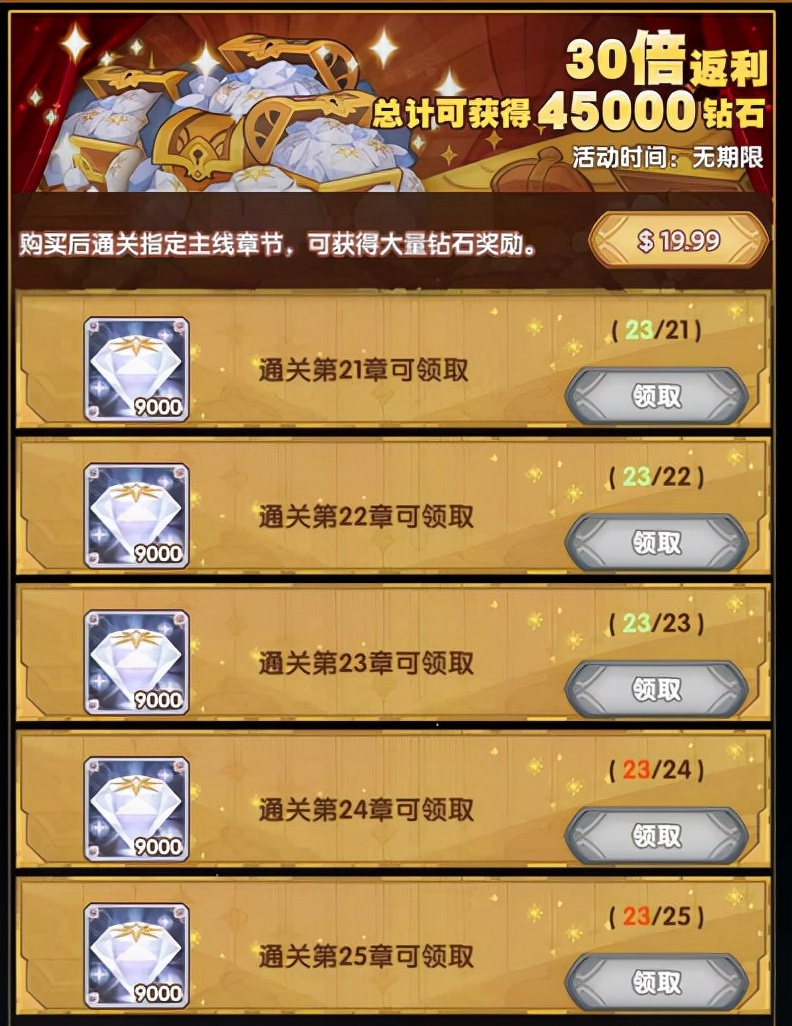Claim the chapter 21 diamond reward

[656, 396]
